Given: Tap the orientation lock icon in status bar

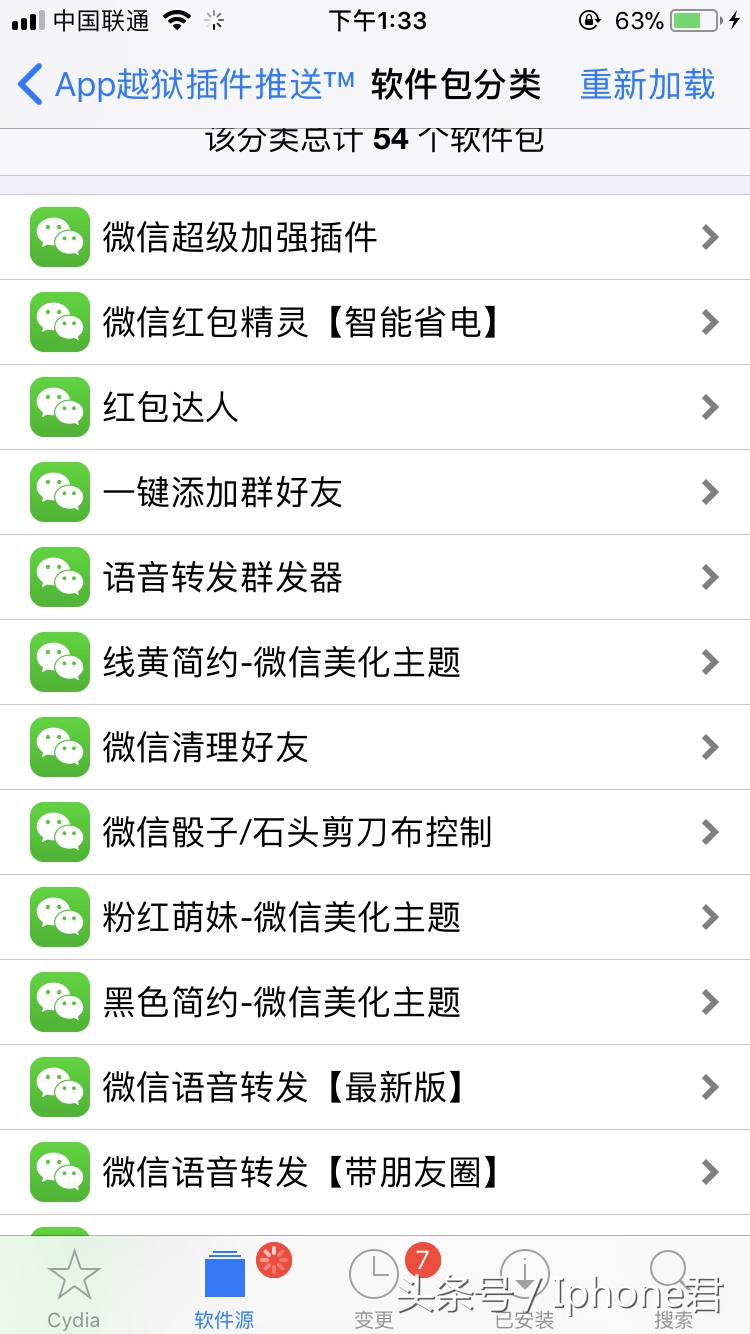Looking at the screenshot, I should (x=591, y=18).
